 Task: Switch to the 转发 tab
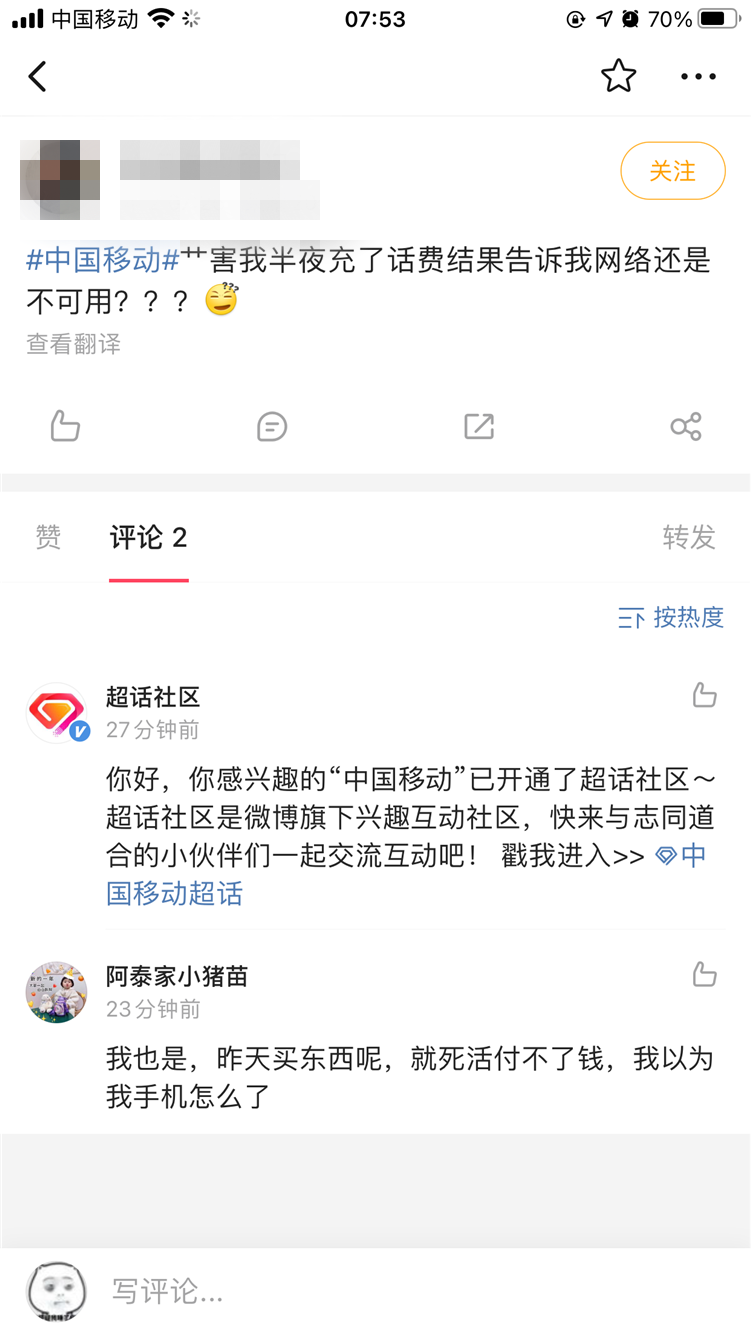(x=689, y=538)
